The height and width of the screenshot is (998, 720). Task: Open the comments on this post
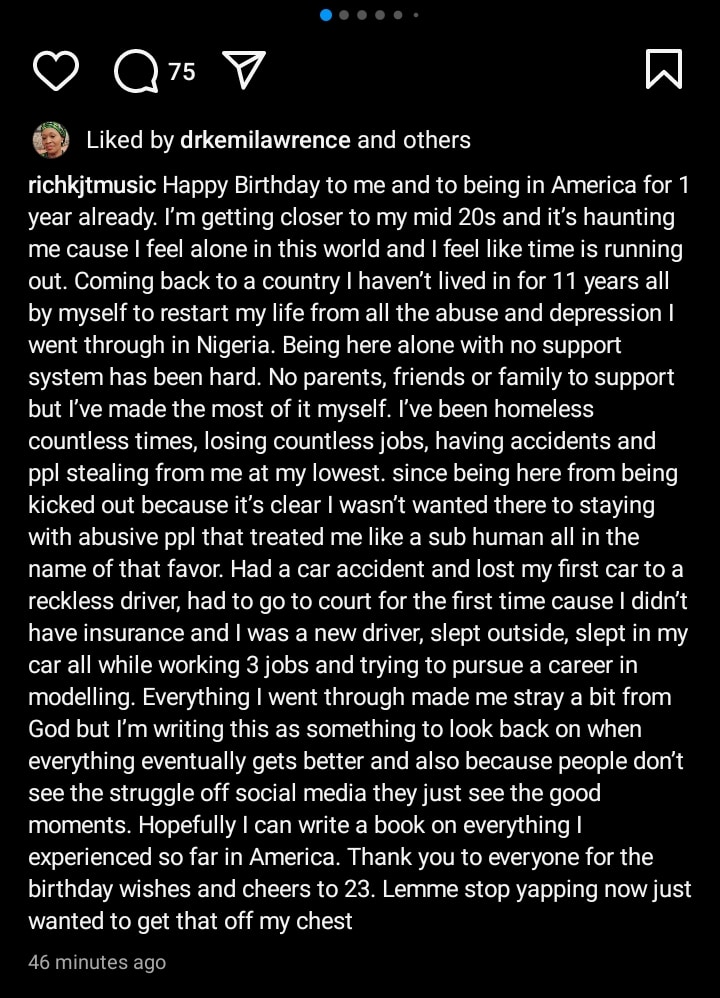pyautogui.click(x=135, y=70)
